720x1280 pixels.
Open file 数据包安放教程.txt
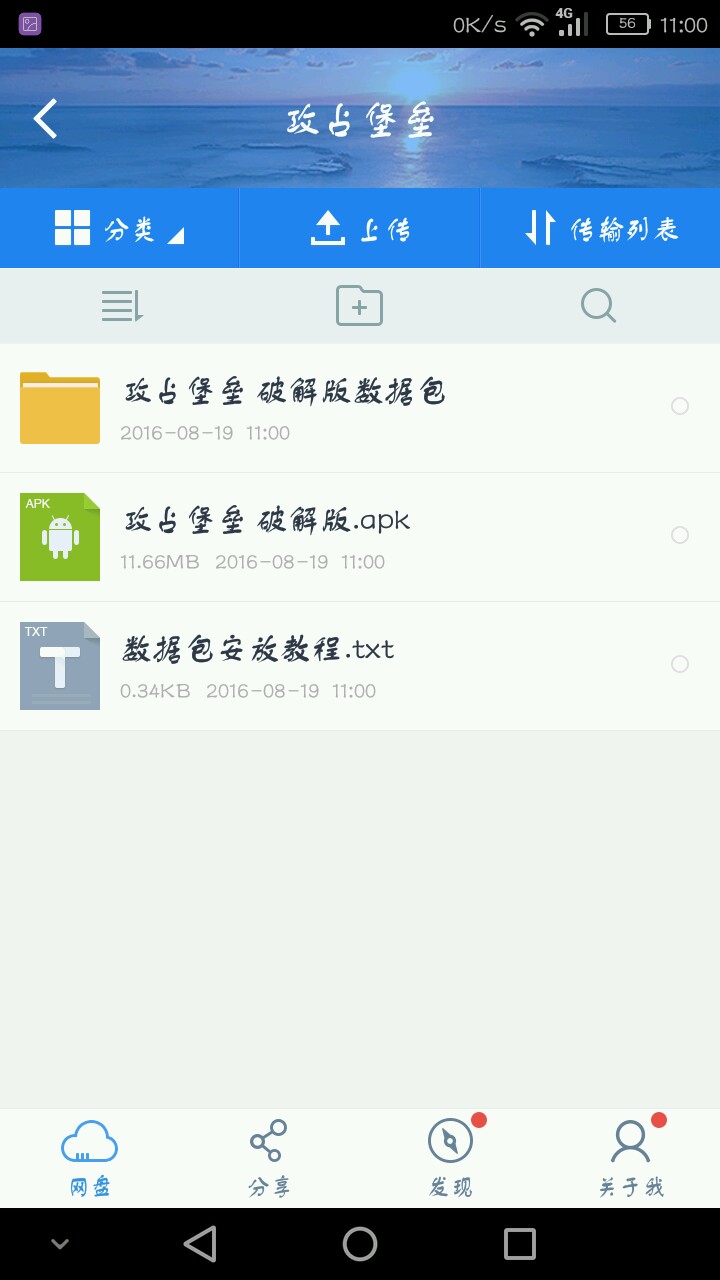360,666
